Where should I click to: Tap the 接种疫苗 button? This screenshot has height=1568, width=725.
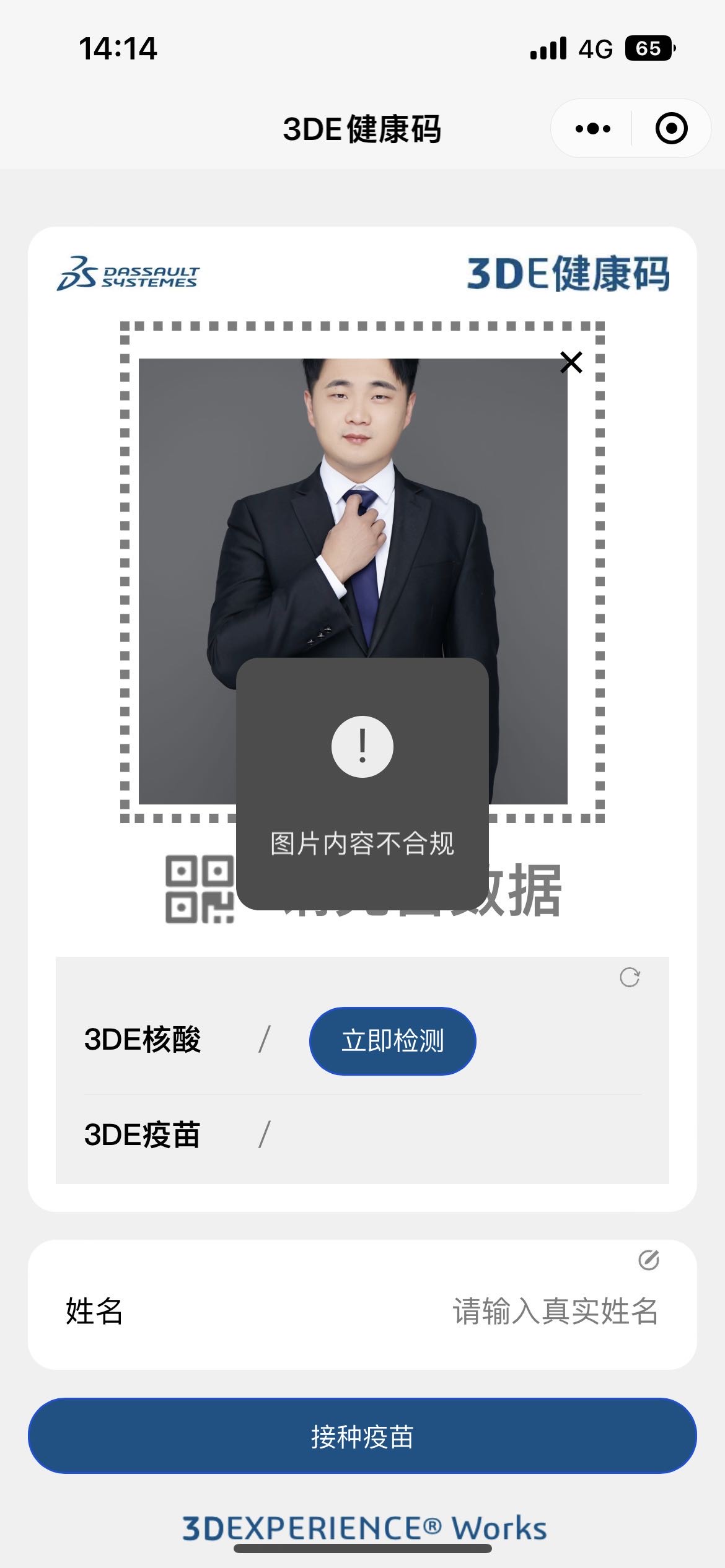click(x=362, y=1436)
